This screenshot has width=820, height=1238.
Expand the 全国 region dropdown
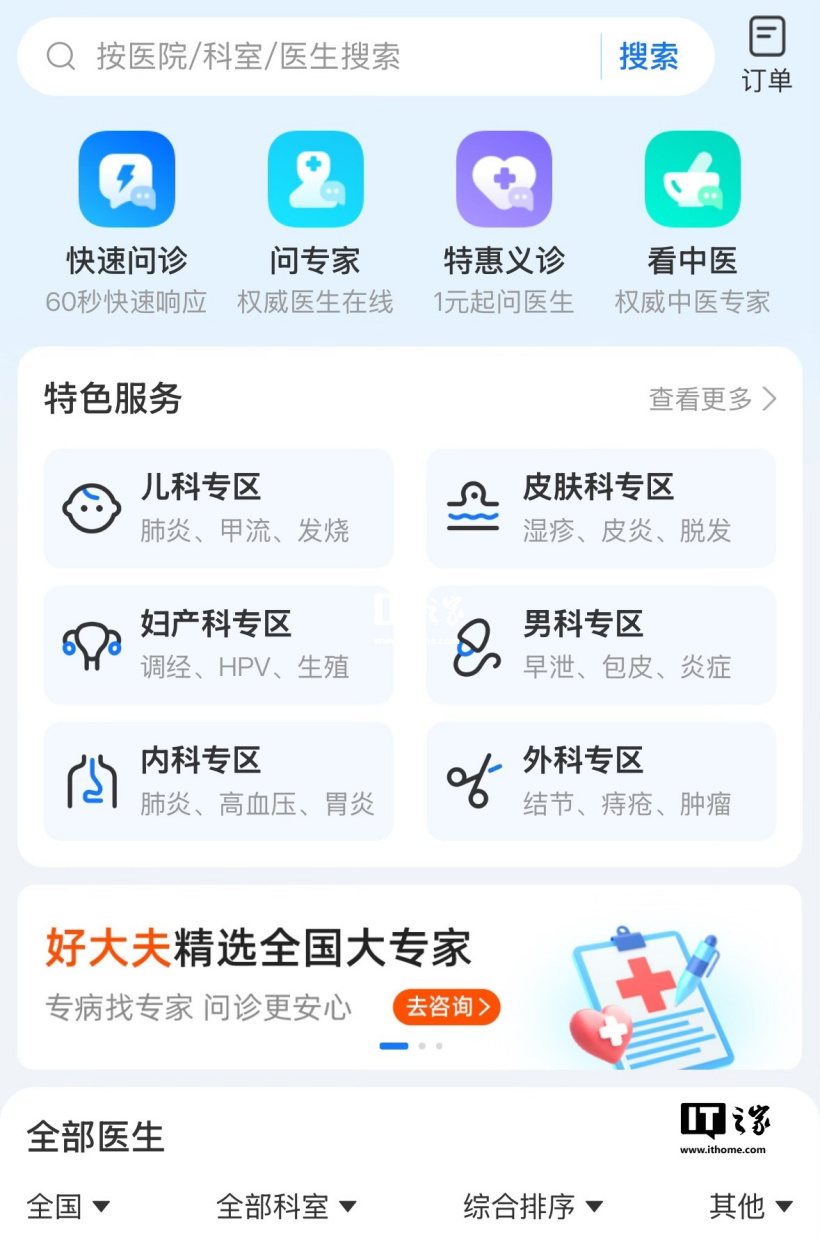(x=68, y=1206)
